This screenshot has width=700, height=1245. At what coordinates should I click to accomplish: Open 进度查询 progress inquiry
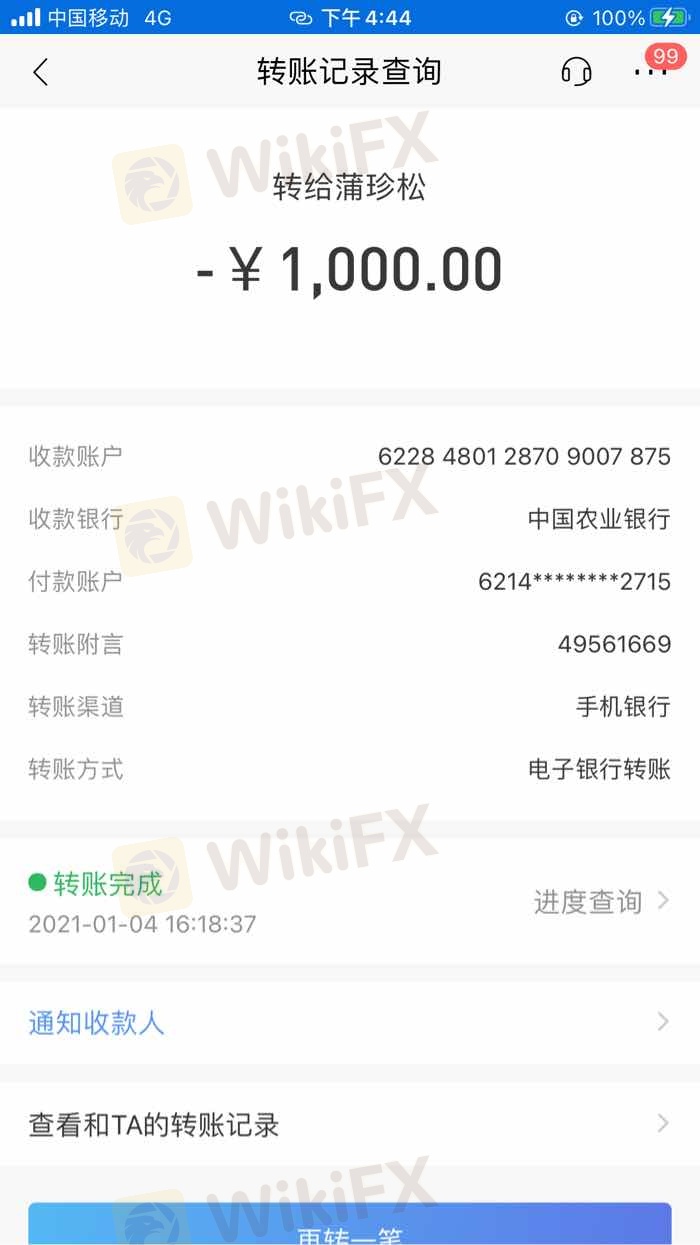coord(601,901)
